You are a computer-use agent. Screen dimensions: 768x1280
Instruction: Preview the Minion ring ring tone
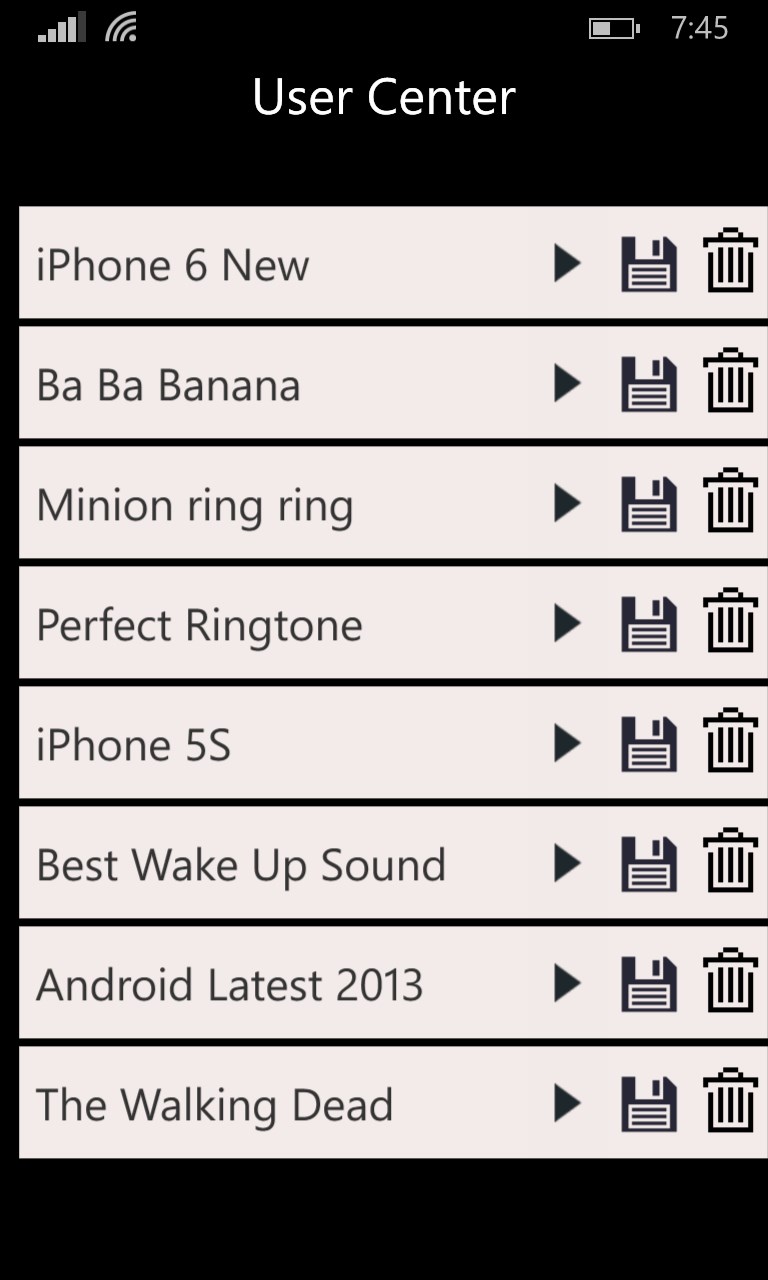coord(567,503)
